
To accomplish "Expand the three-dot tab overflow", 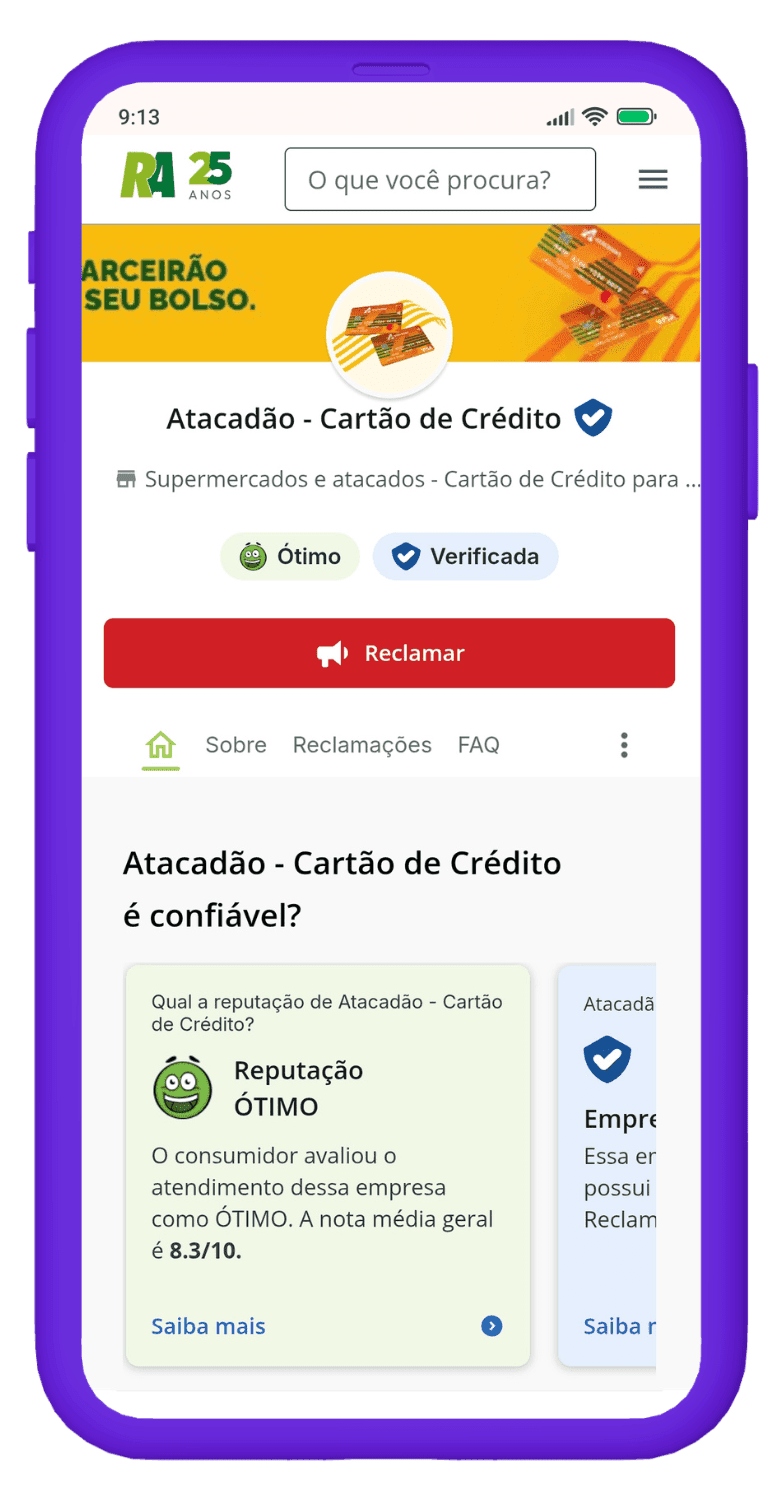I will coord(624,745).
